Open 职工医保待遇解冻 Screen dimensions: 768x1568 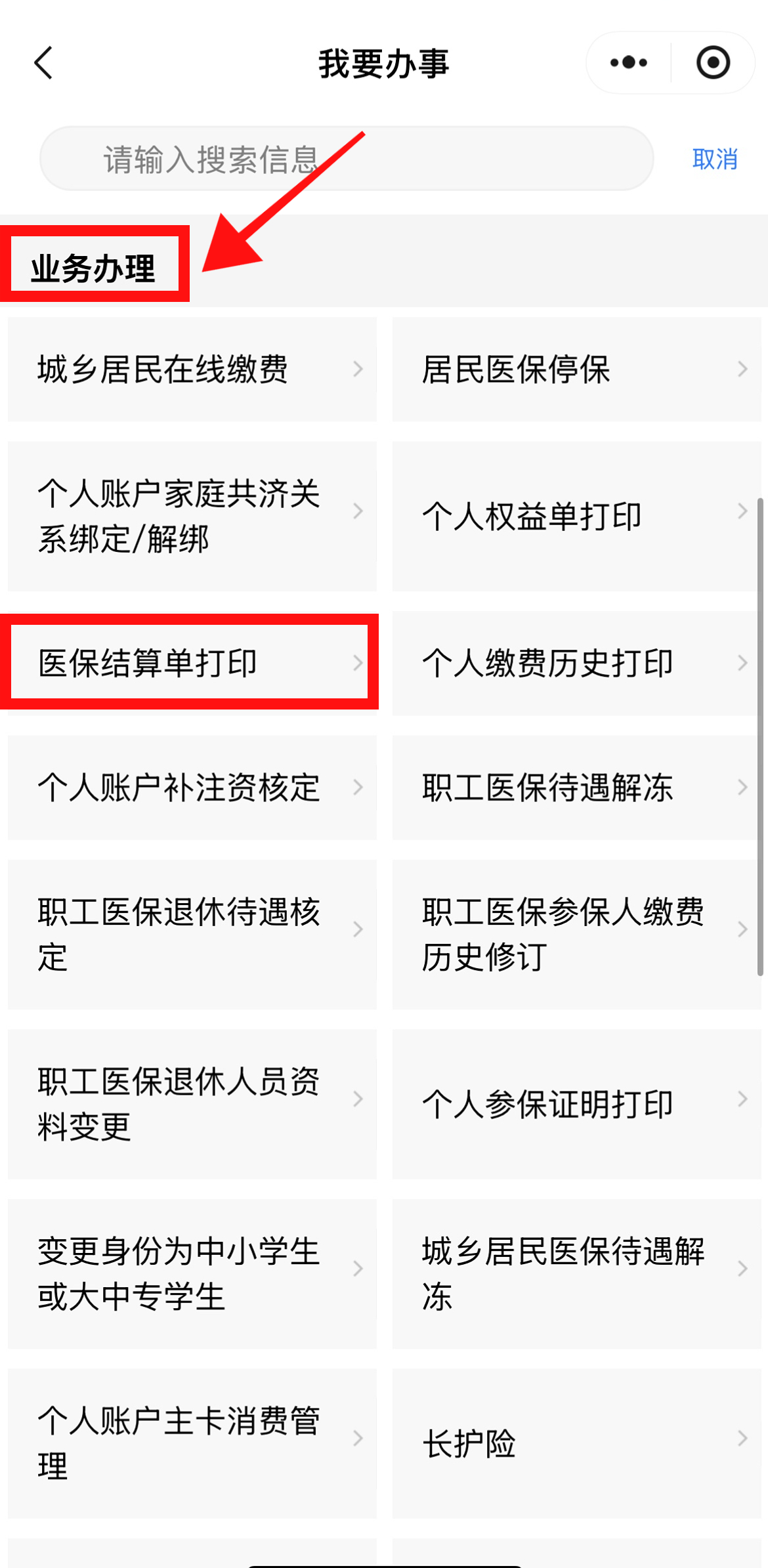[576, 788]
